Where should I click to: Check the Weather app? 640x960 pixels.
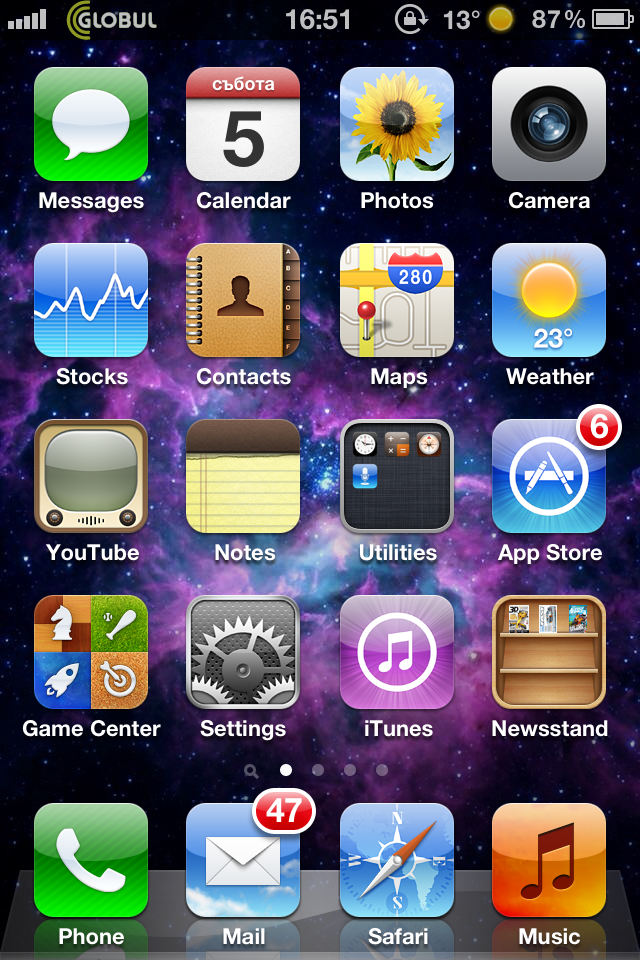549,300
